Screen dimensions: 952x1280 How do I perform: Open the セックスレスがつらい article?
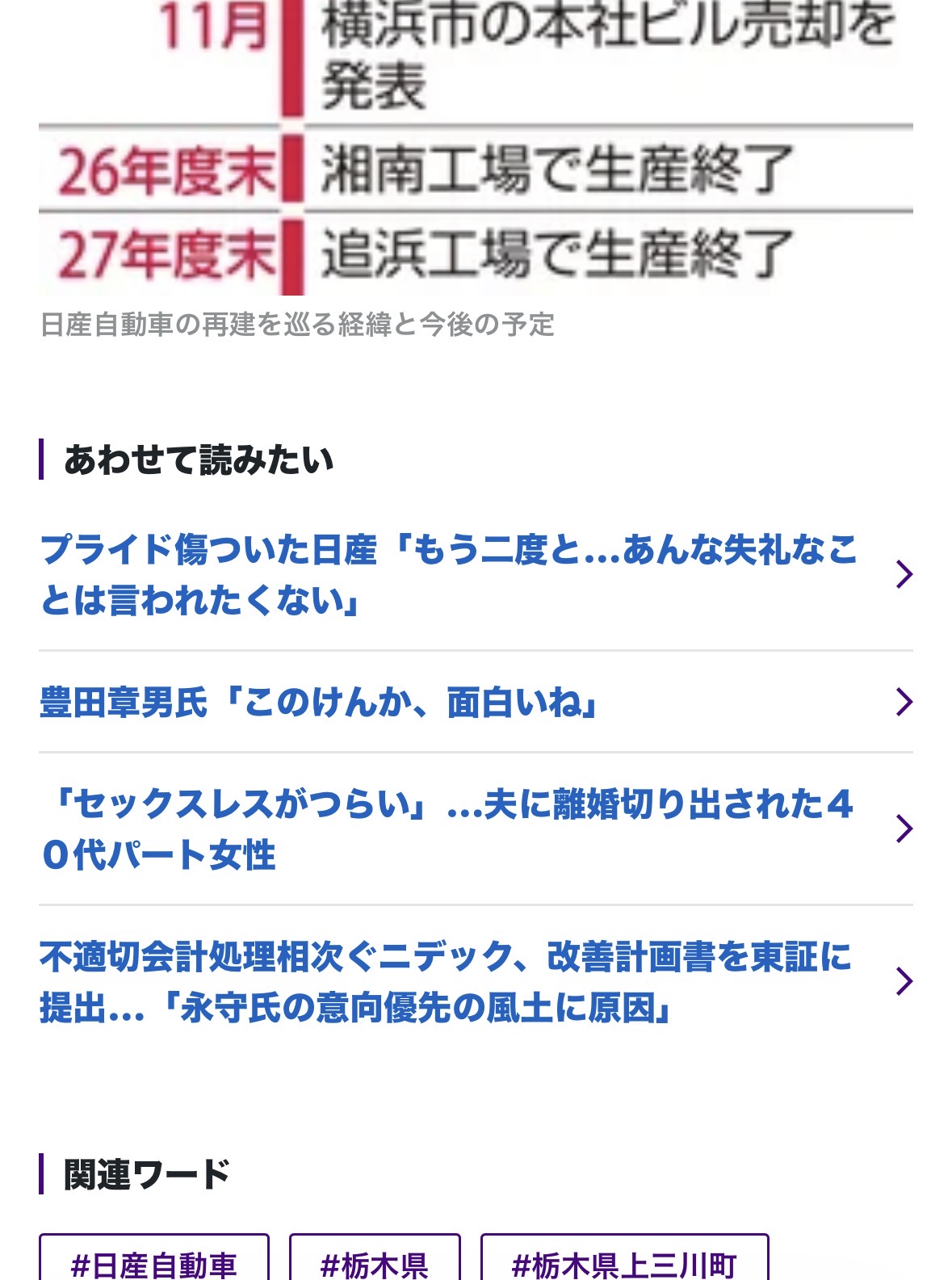pos(448,829)
